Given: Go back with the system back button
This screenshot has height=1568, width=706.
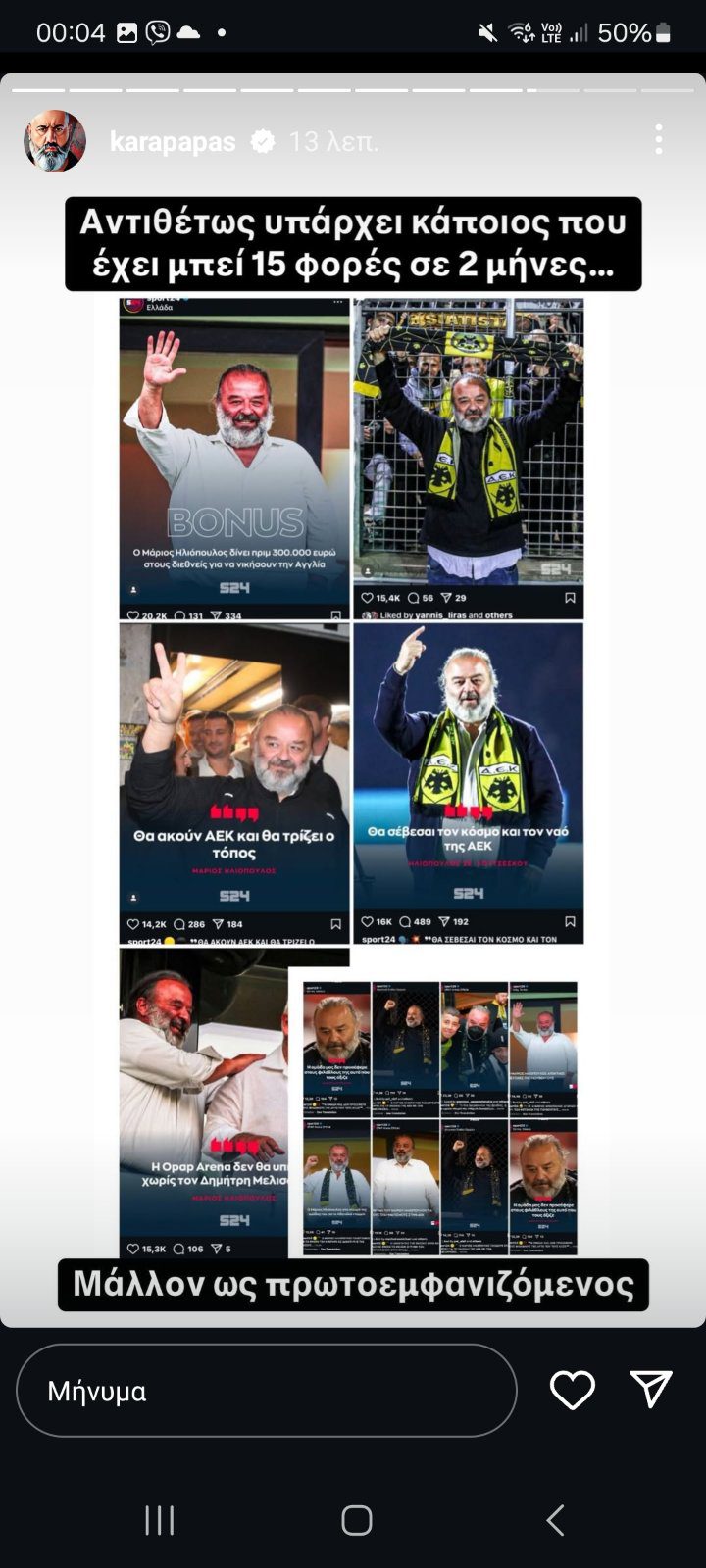Looking at the screenshot, I should click(x=555, y=1520).
